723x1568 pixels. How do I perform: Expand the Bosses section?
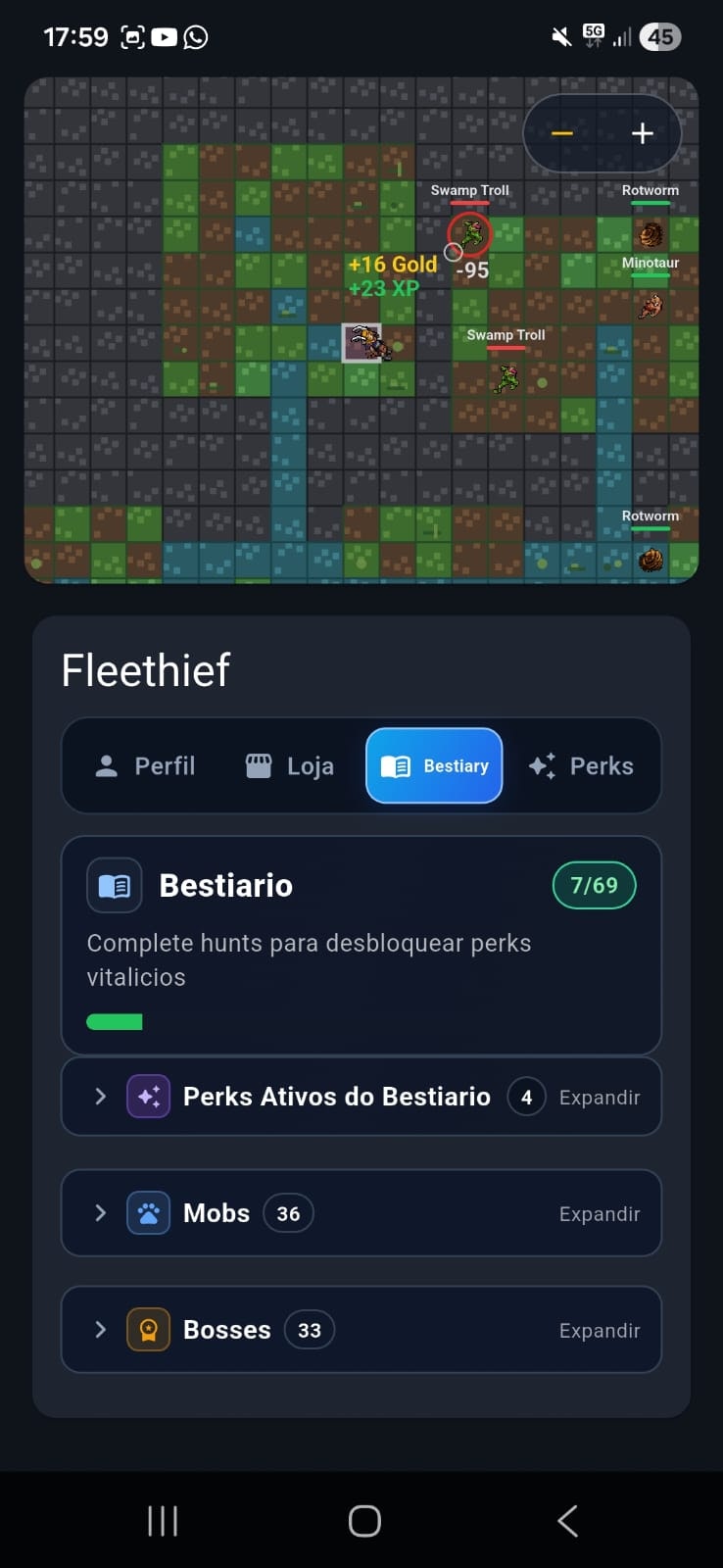pyautogui.click(x=600, y=1330)
